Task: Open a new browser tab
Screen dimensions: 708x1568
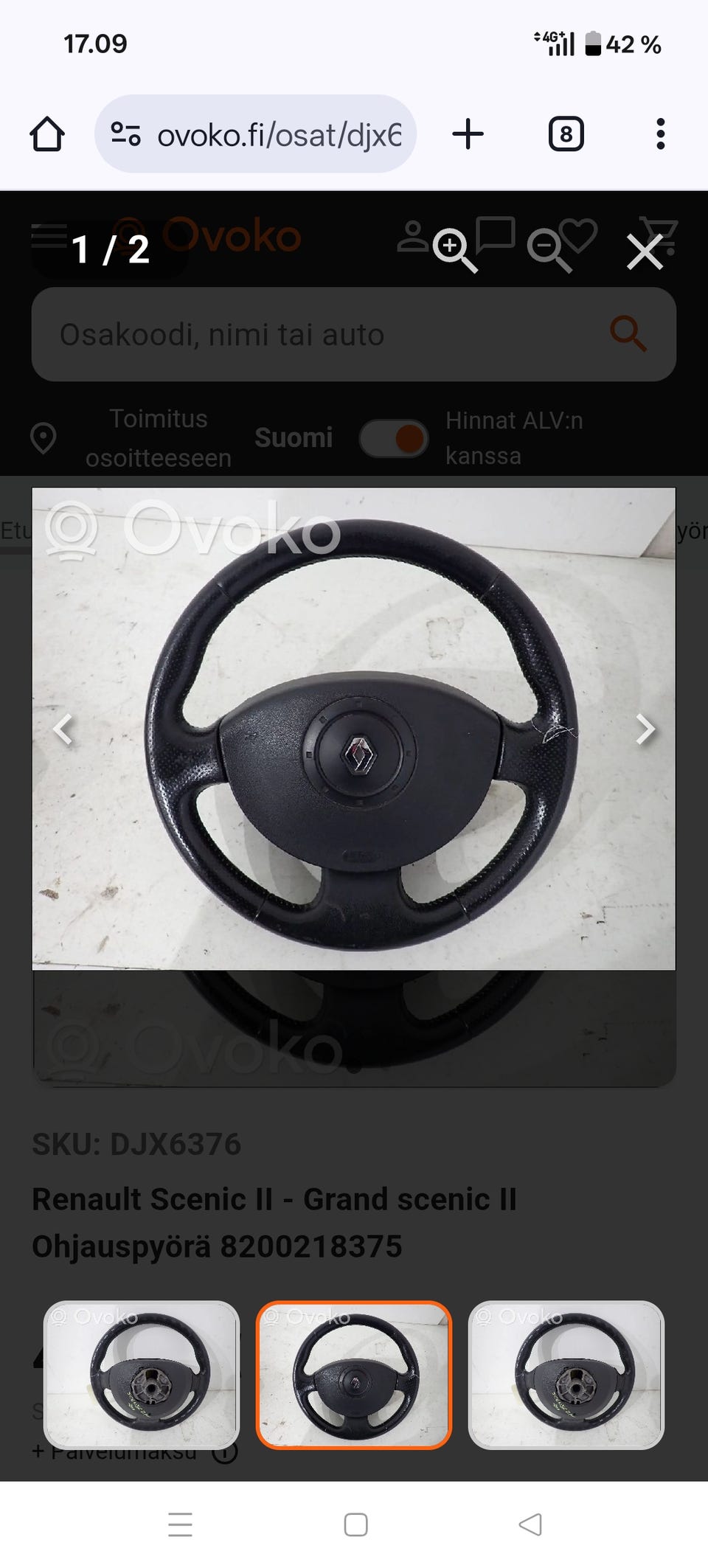Action: tap(468, 134)
